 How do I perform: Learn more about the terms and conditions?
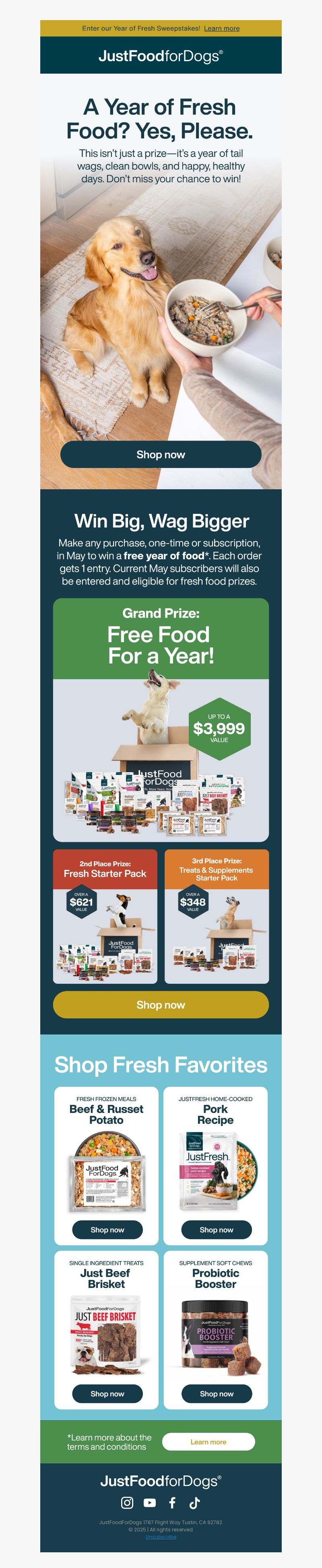click(208, 1442)
